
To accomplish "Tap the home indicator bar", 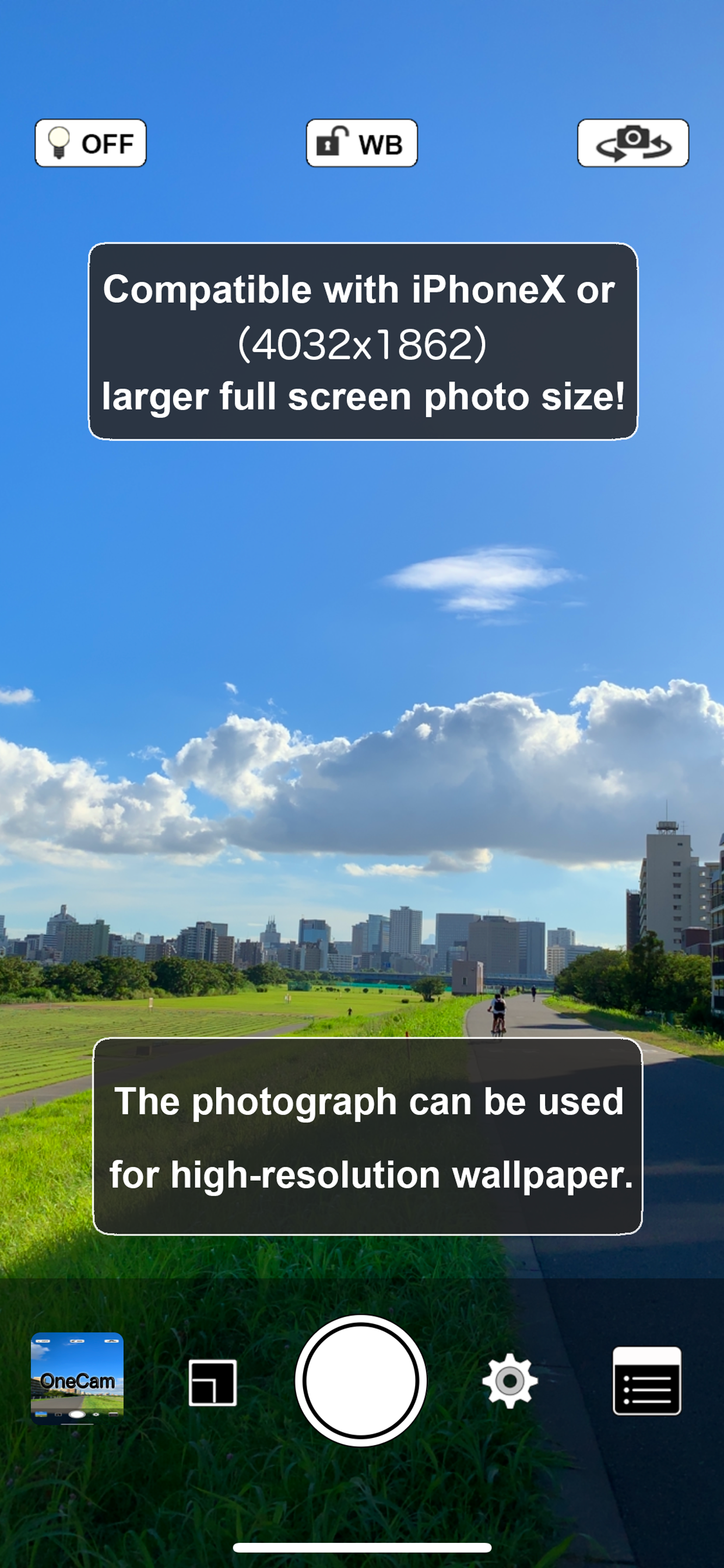I will (x=362, y=1546).
